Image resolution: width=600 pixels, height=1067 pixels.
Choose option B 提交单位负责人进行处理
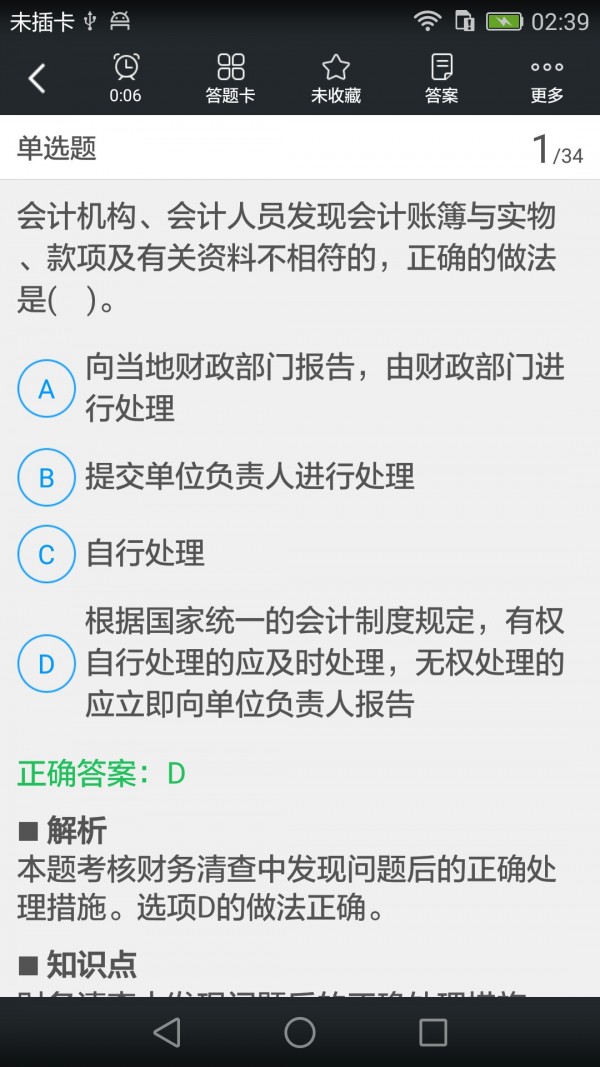(47, 477)
